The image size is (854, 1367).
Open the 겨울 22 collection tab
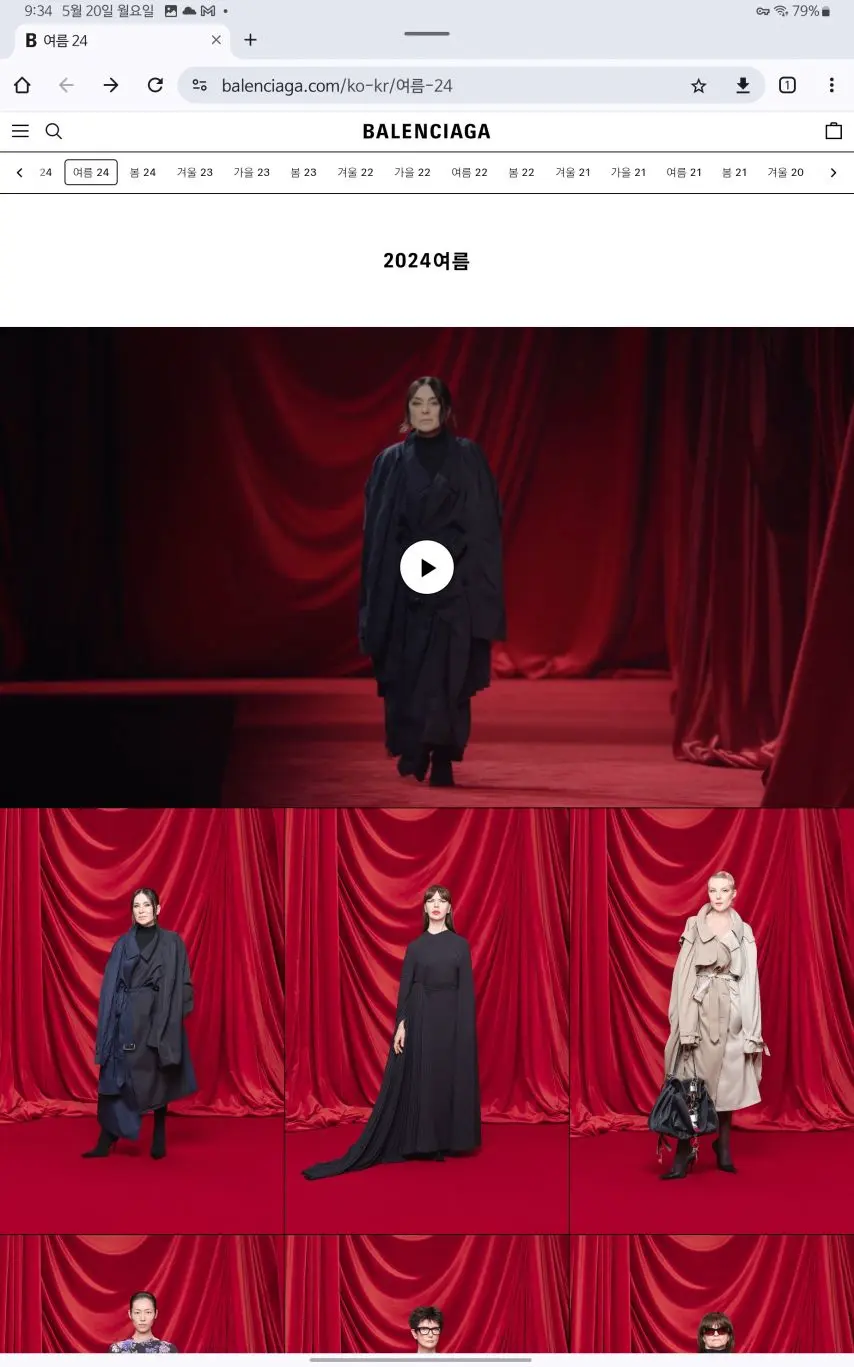pyautogui.click(x=355, y=172)
